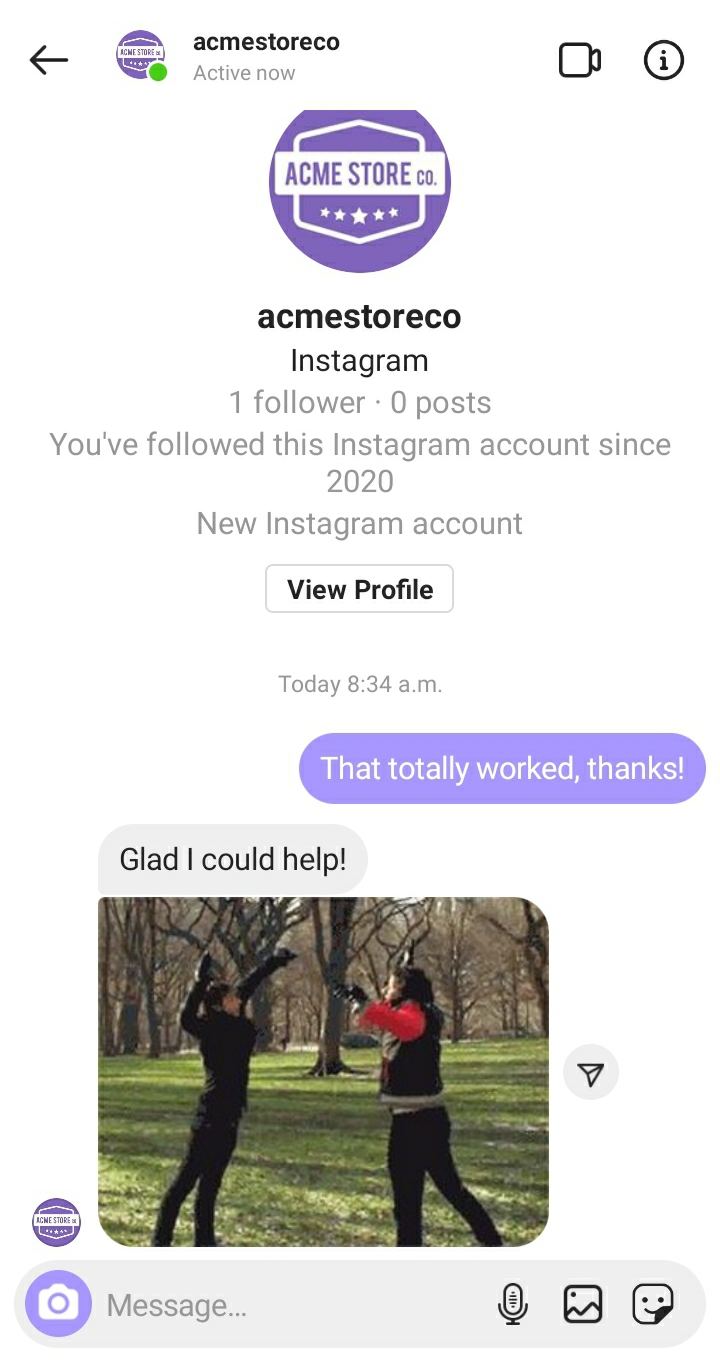Attach a photo from gallery
Image resolution: width=720 pixels, height=1362 pixels.
[582, 1304]
